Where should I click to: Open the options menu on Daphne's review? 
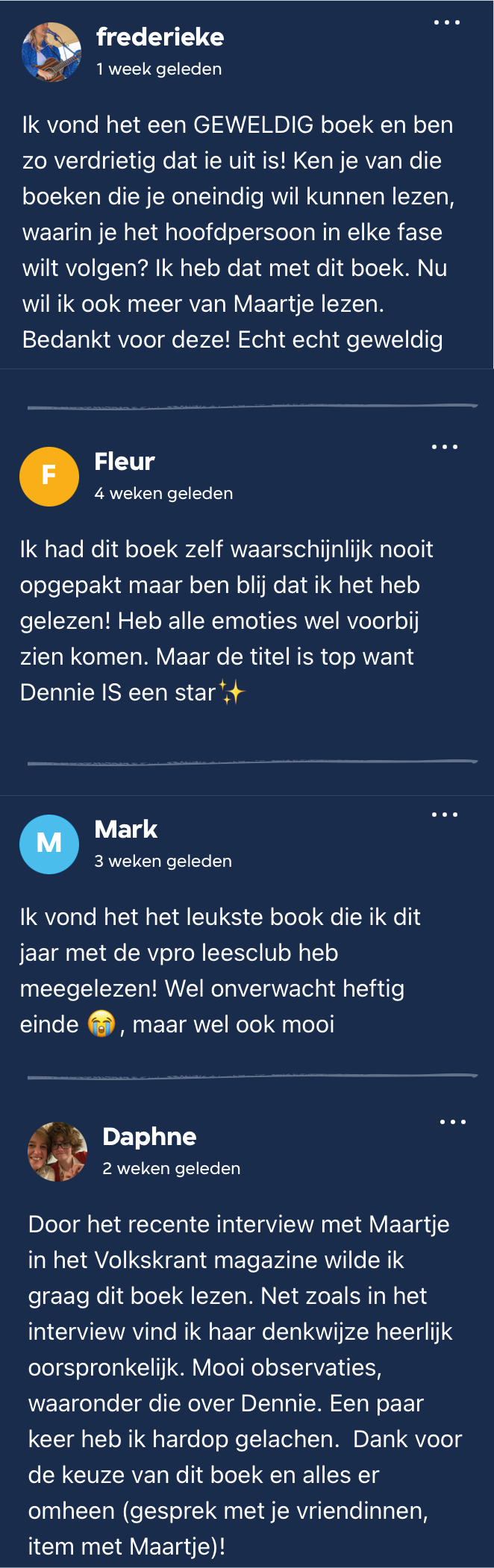point(453,1122)
